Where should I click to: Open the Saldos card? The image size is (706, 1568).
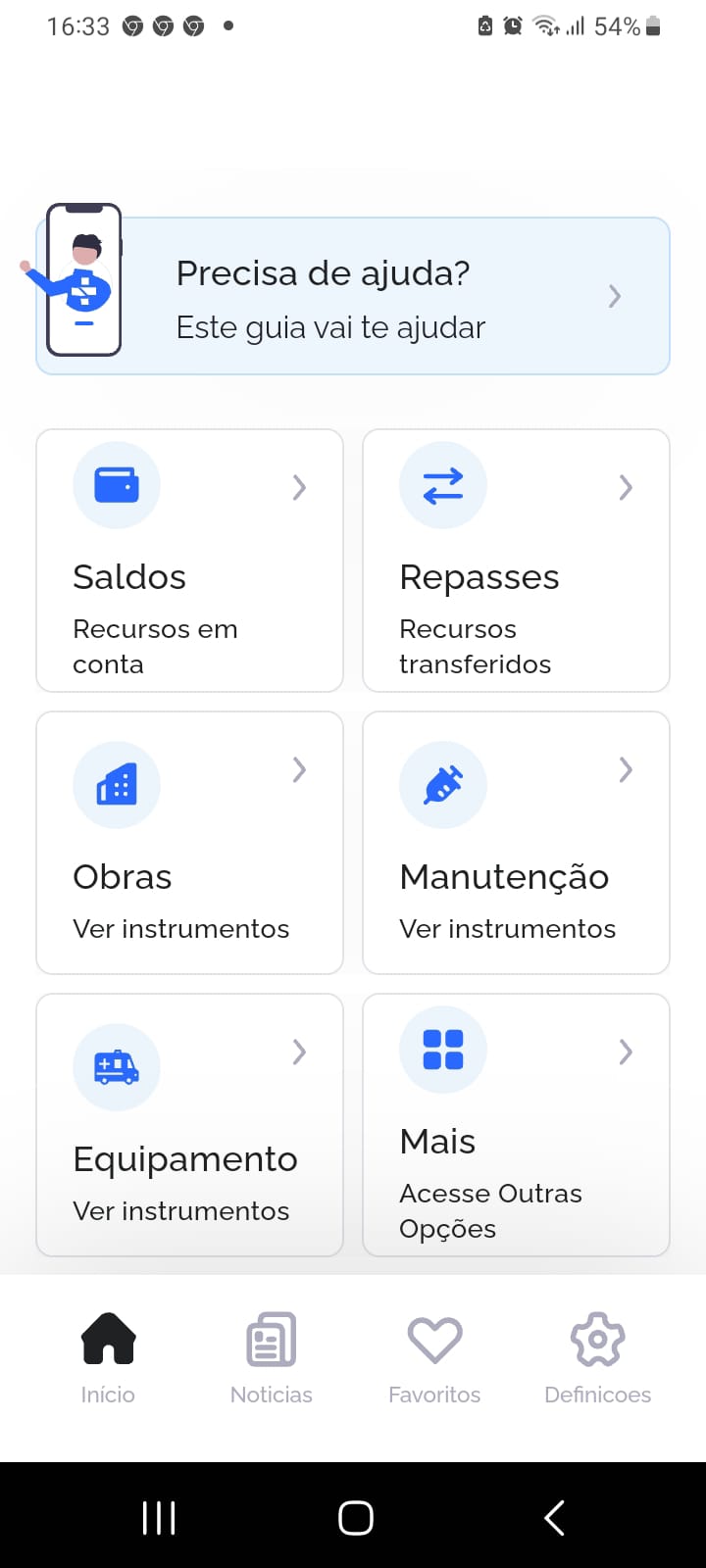(x=189, y=561)
